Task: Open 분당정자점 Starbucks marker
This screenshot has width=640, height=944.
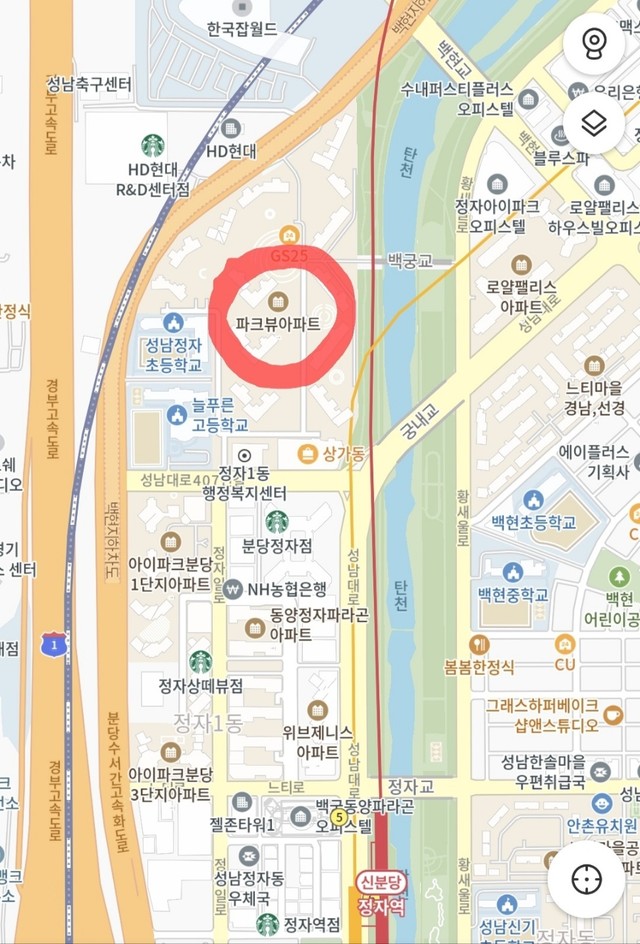Action: click(x=277, y=521)
